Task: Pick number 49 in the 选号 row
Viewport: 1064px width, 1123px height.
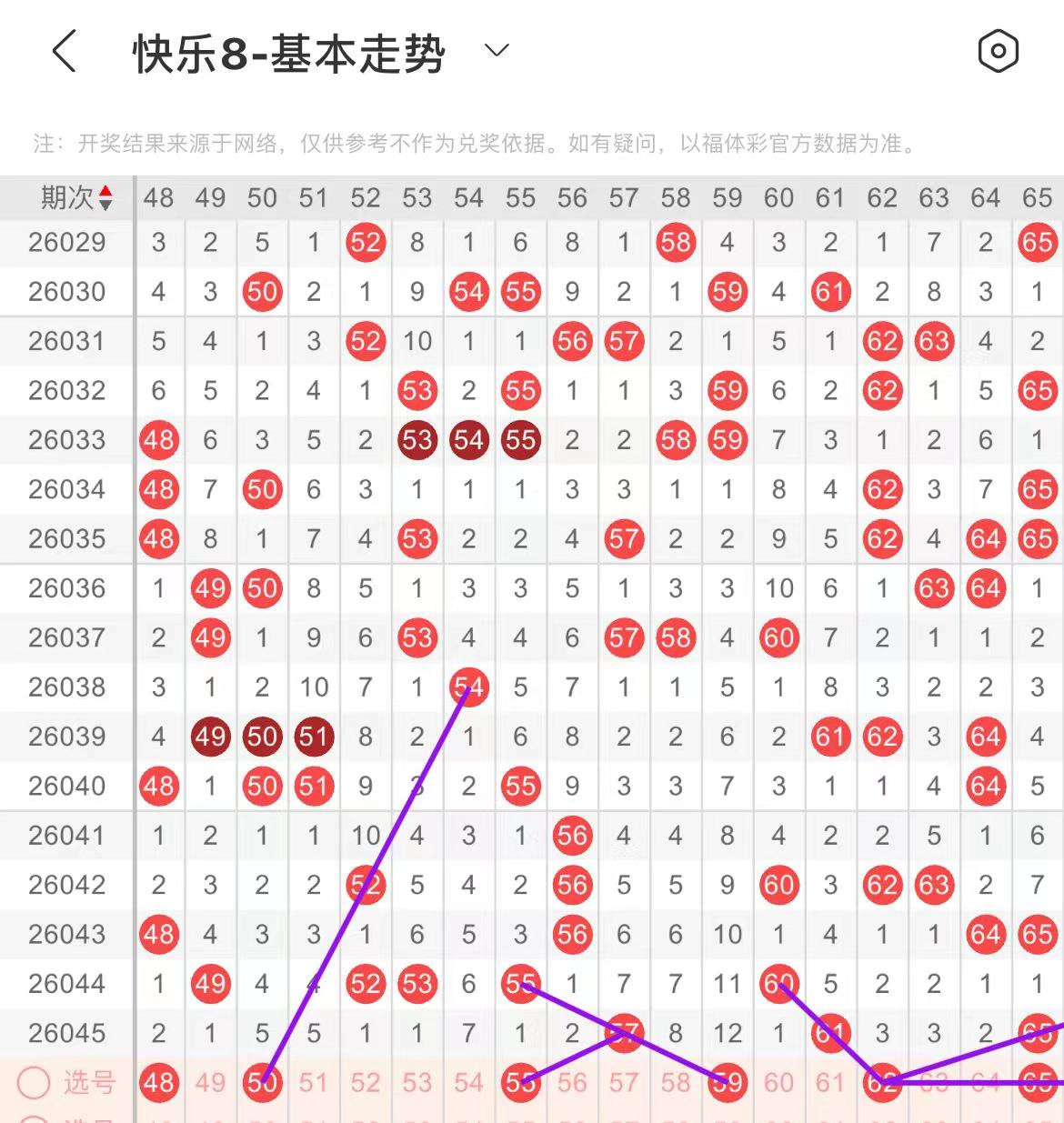Action: pyautogui.click(x=210, y=1082)
